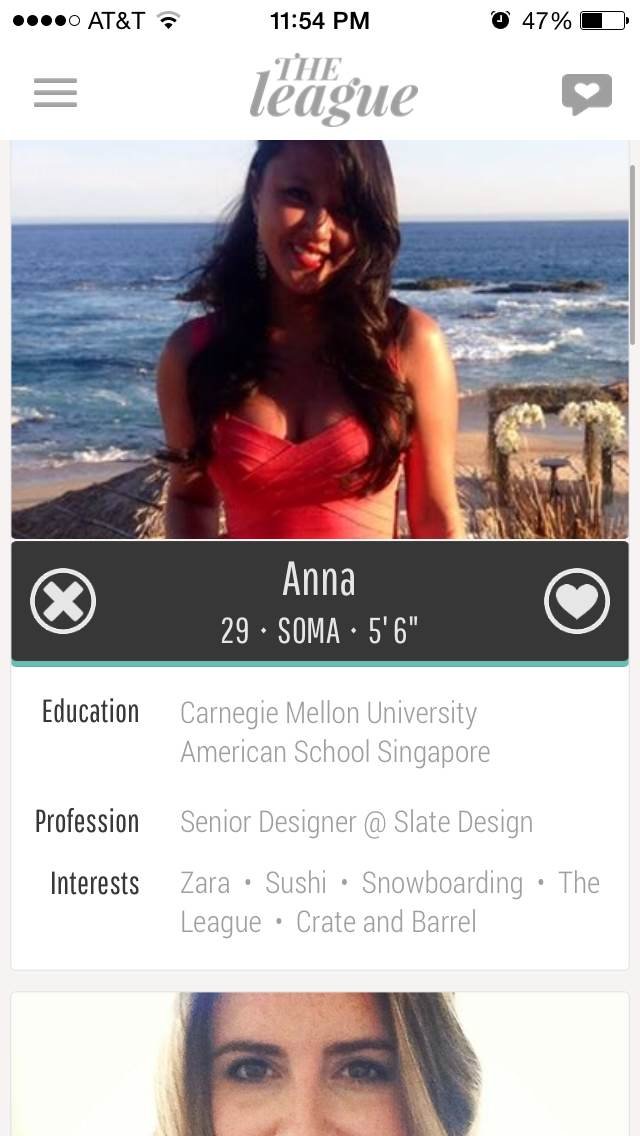Viewport: 640px width, 1136px height.
Task: View Anna's profile photo
Action: [320, 340]
